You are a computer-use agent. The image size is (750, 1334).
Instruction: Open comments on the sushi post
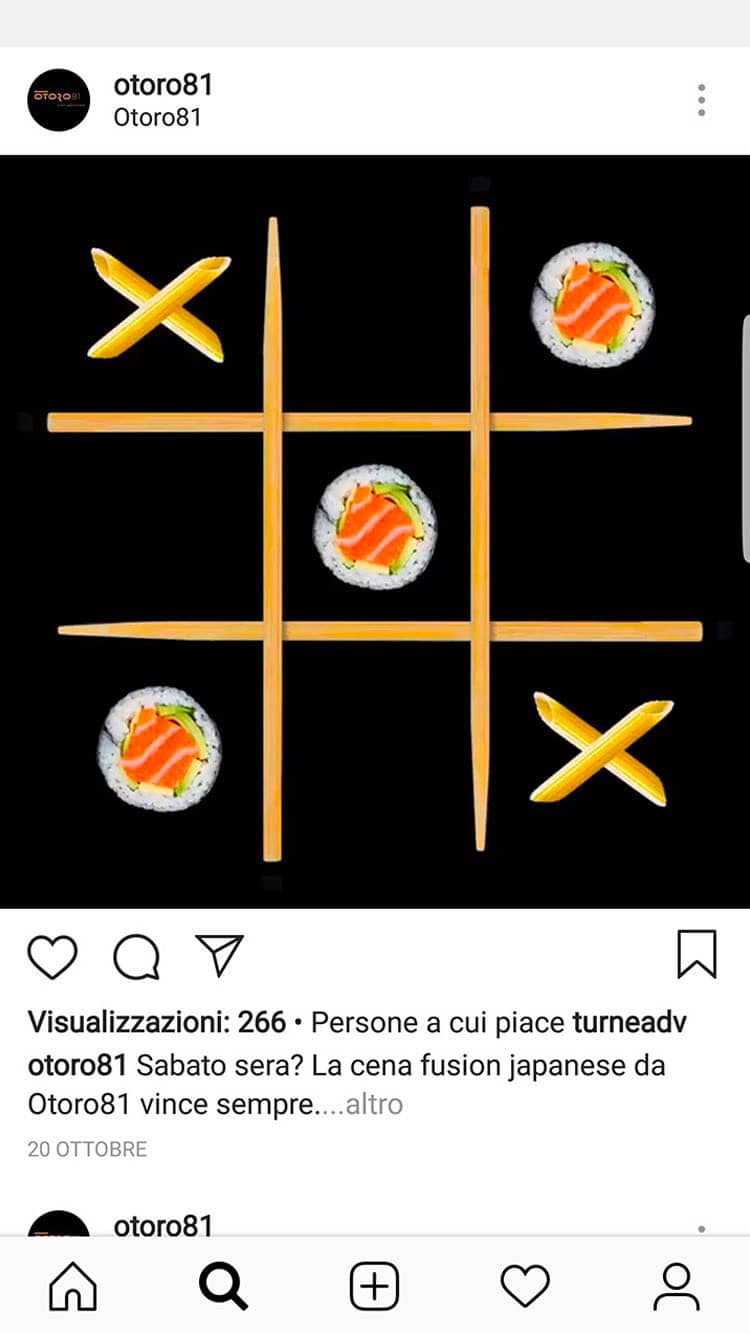137,957
